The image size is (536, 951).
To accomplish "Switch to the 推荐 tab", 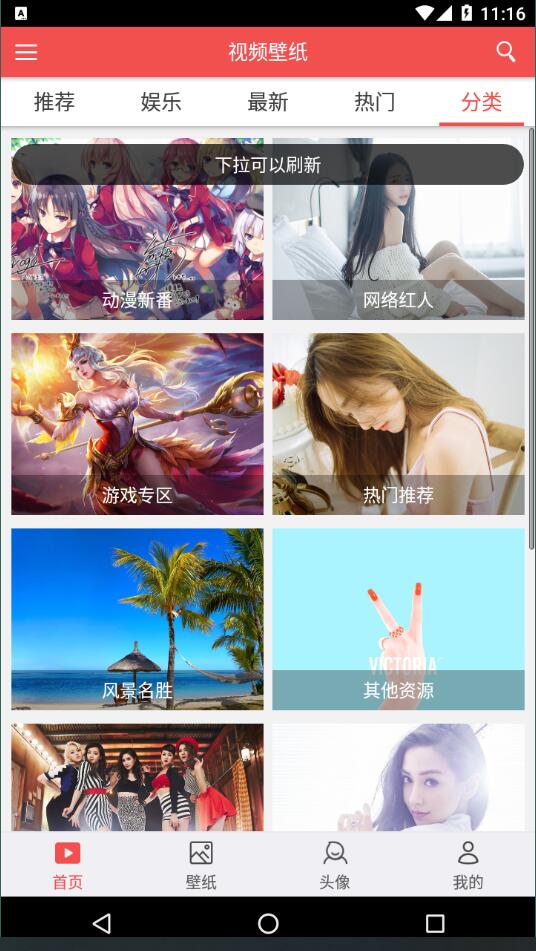I will tap(54, 101).
